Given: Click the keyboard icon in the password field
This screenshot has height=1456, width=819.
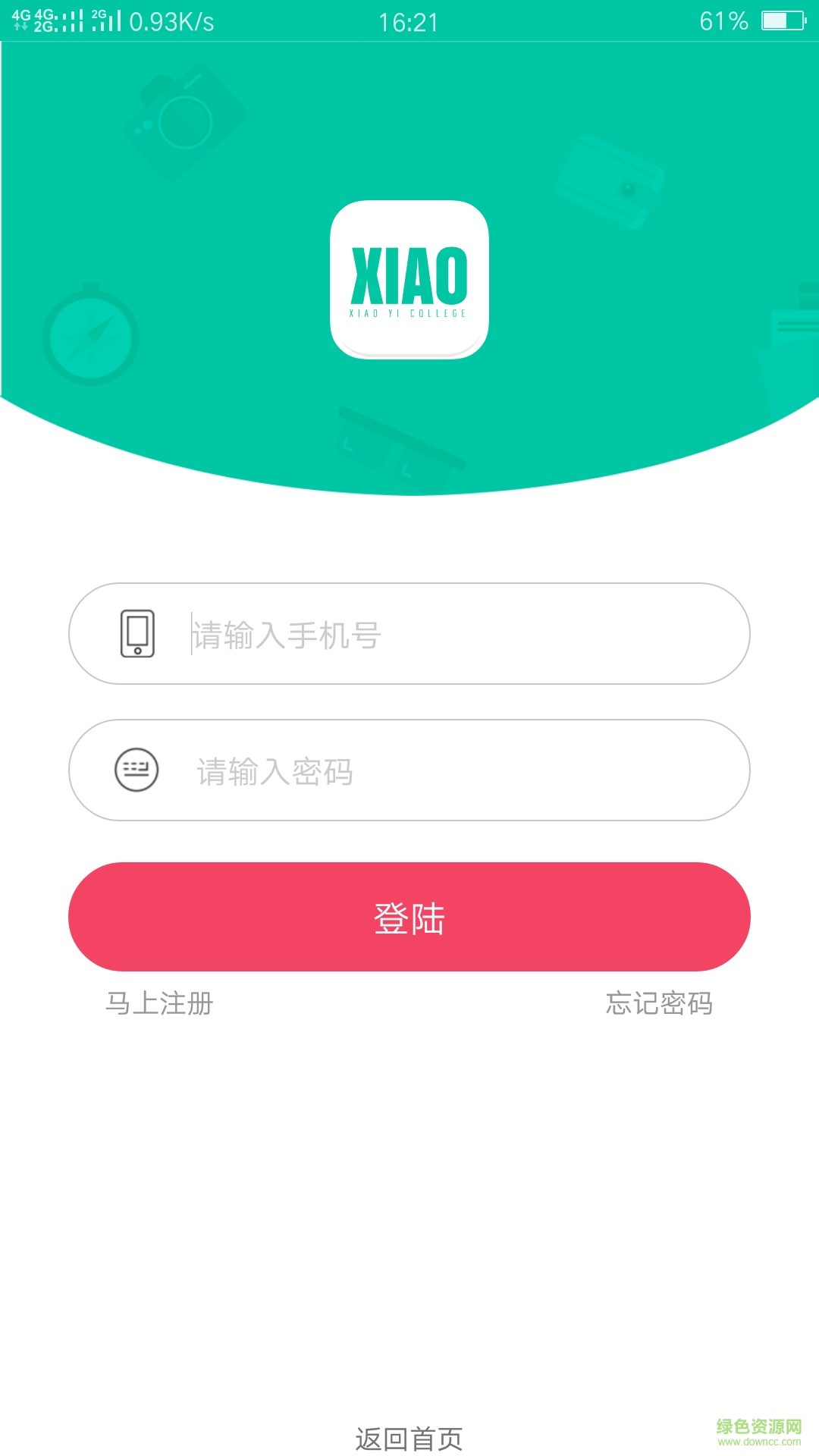Looking at the screenshot, I should (x=136, y=770).
